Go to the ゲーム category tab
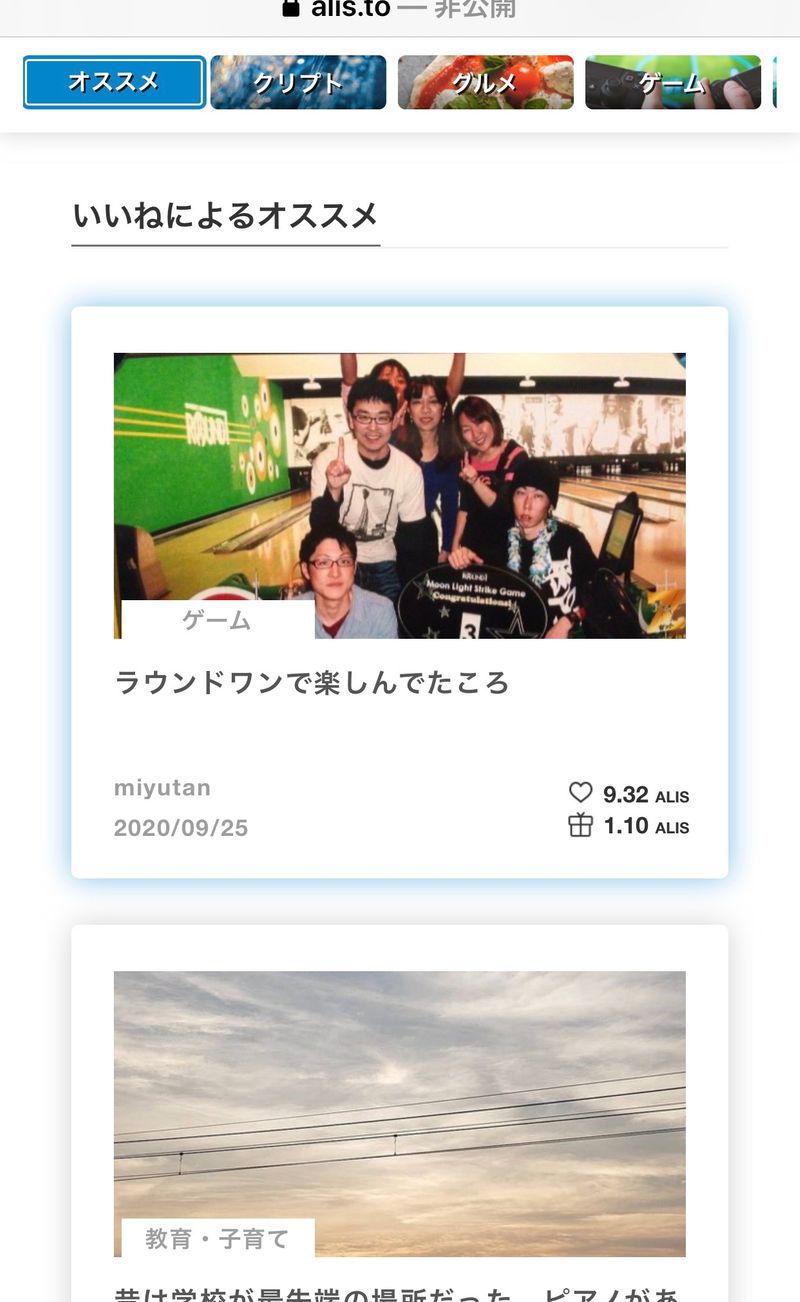 (672, 82)
